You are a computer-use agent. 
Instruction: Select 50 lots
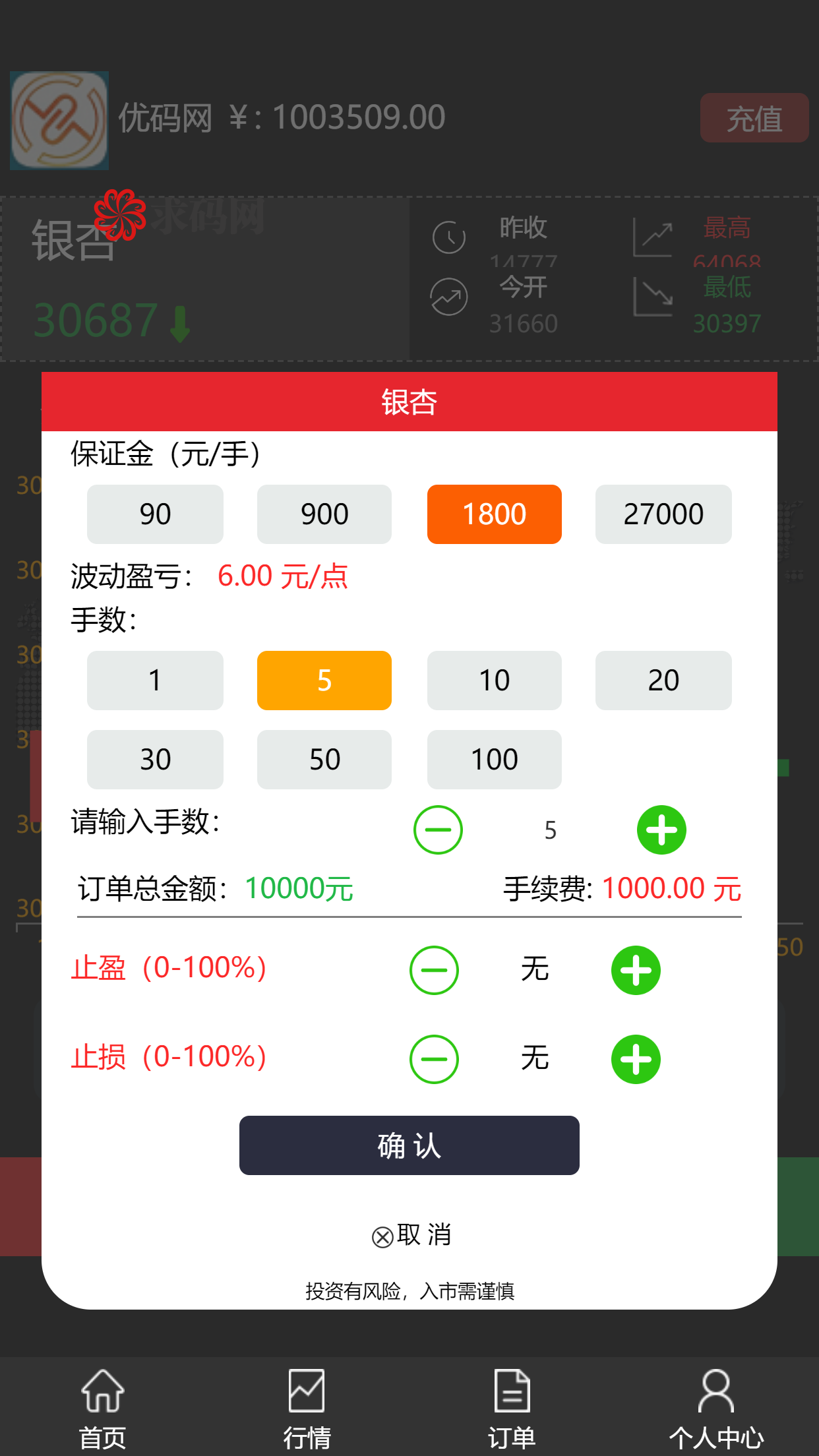324,759
